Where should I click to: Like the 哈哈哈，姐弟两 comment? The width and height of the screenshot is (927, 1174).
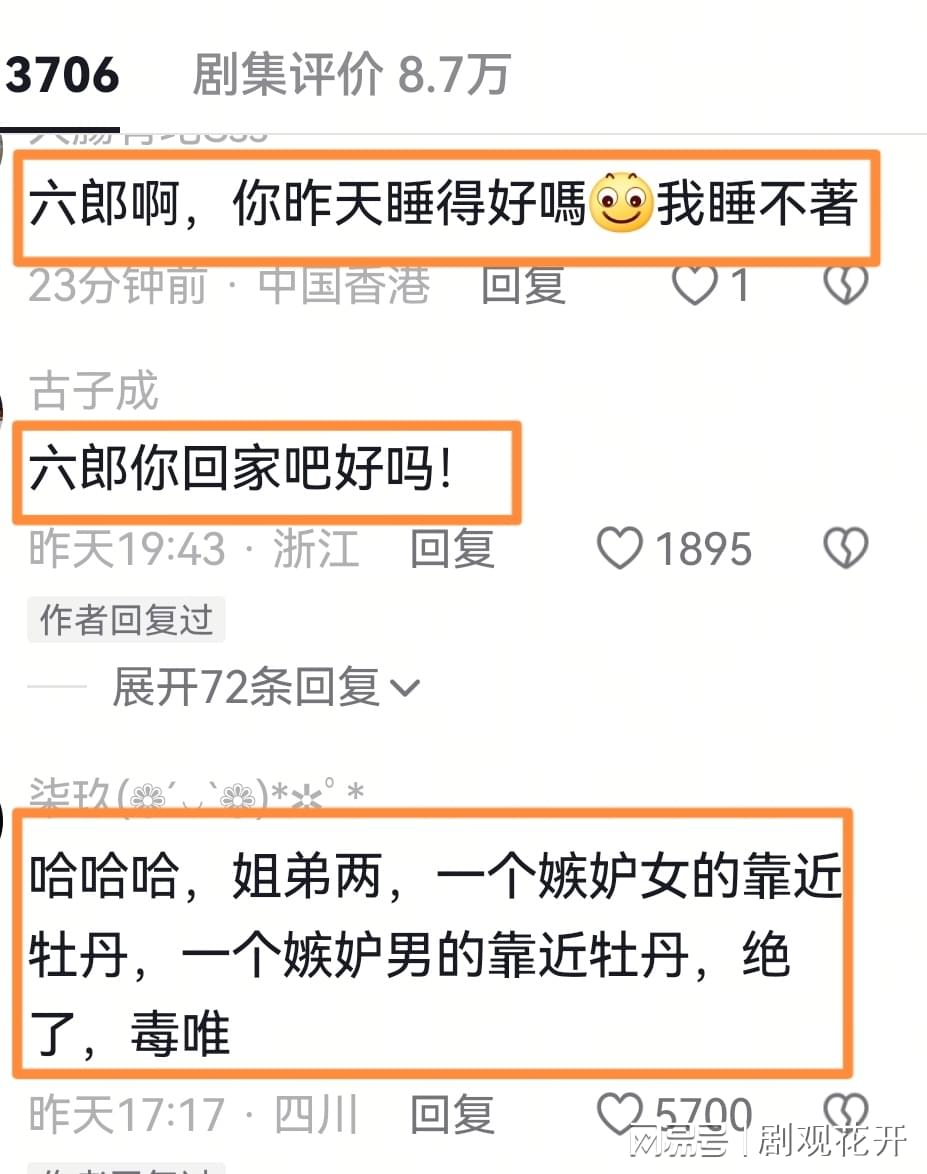tap(619, 1114)
